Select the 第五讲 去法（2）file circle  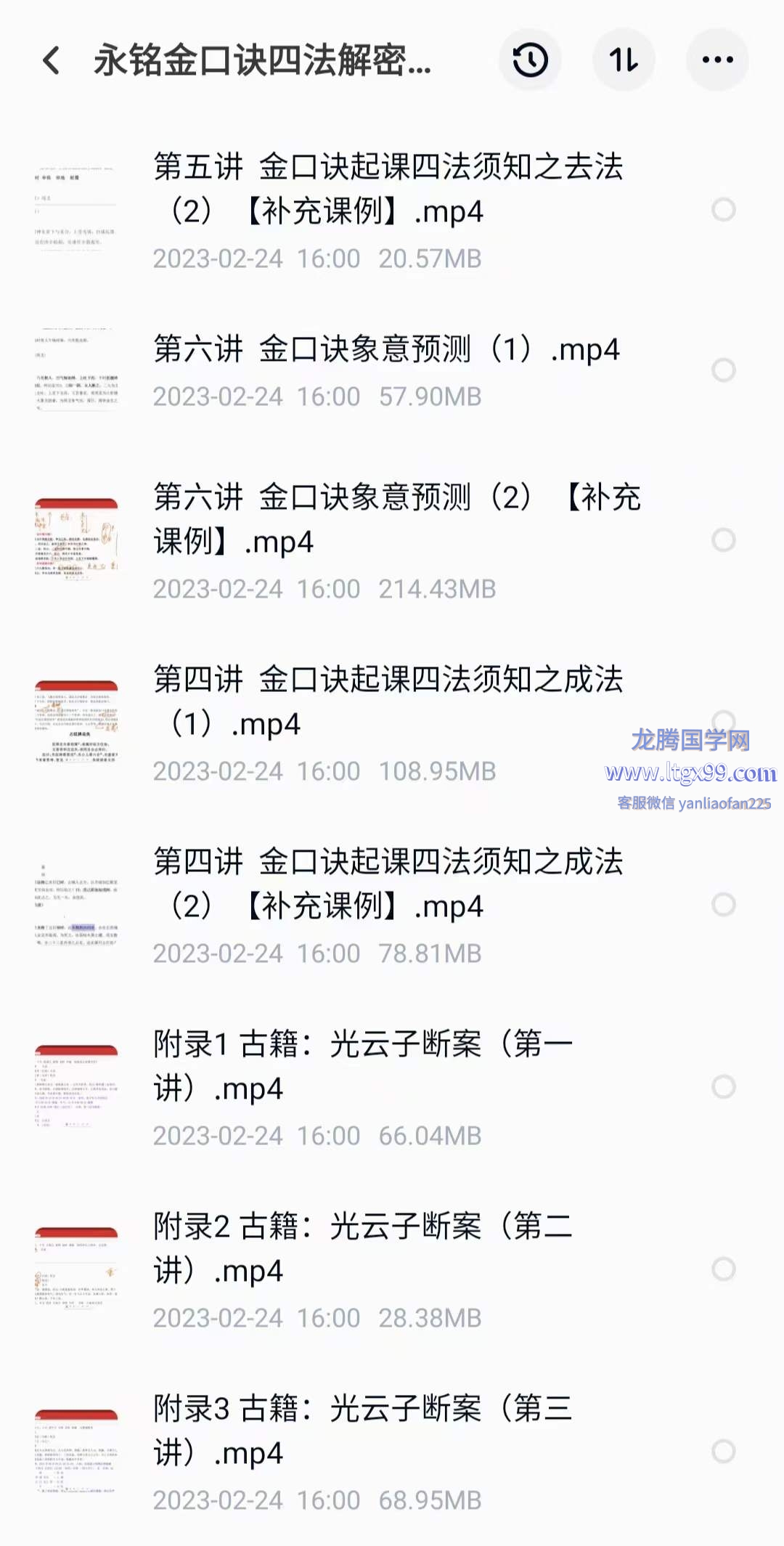723,210
